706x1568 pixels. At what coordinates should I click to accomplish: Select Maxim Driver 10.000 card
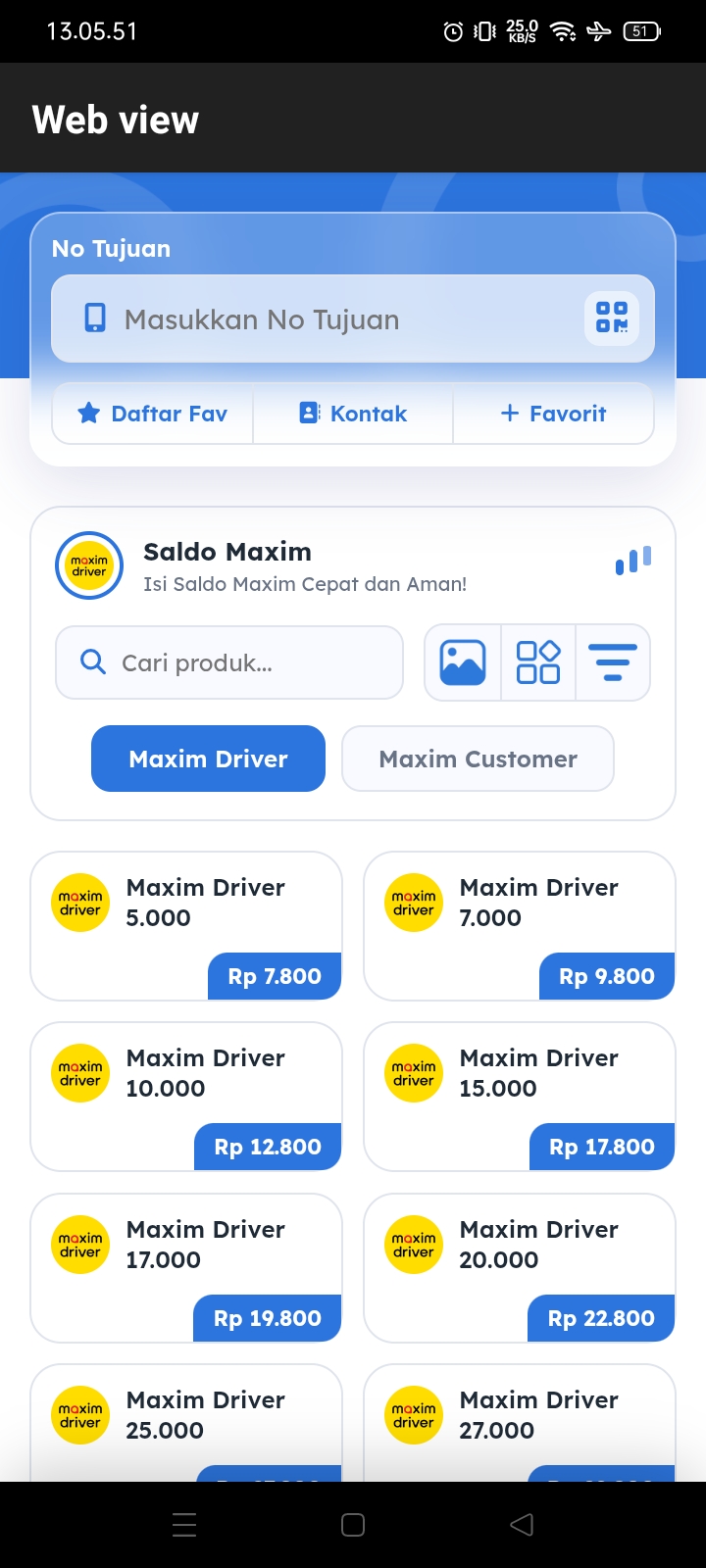[x=186, y=1097]
